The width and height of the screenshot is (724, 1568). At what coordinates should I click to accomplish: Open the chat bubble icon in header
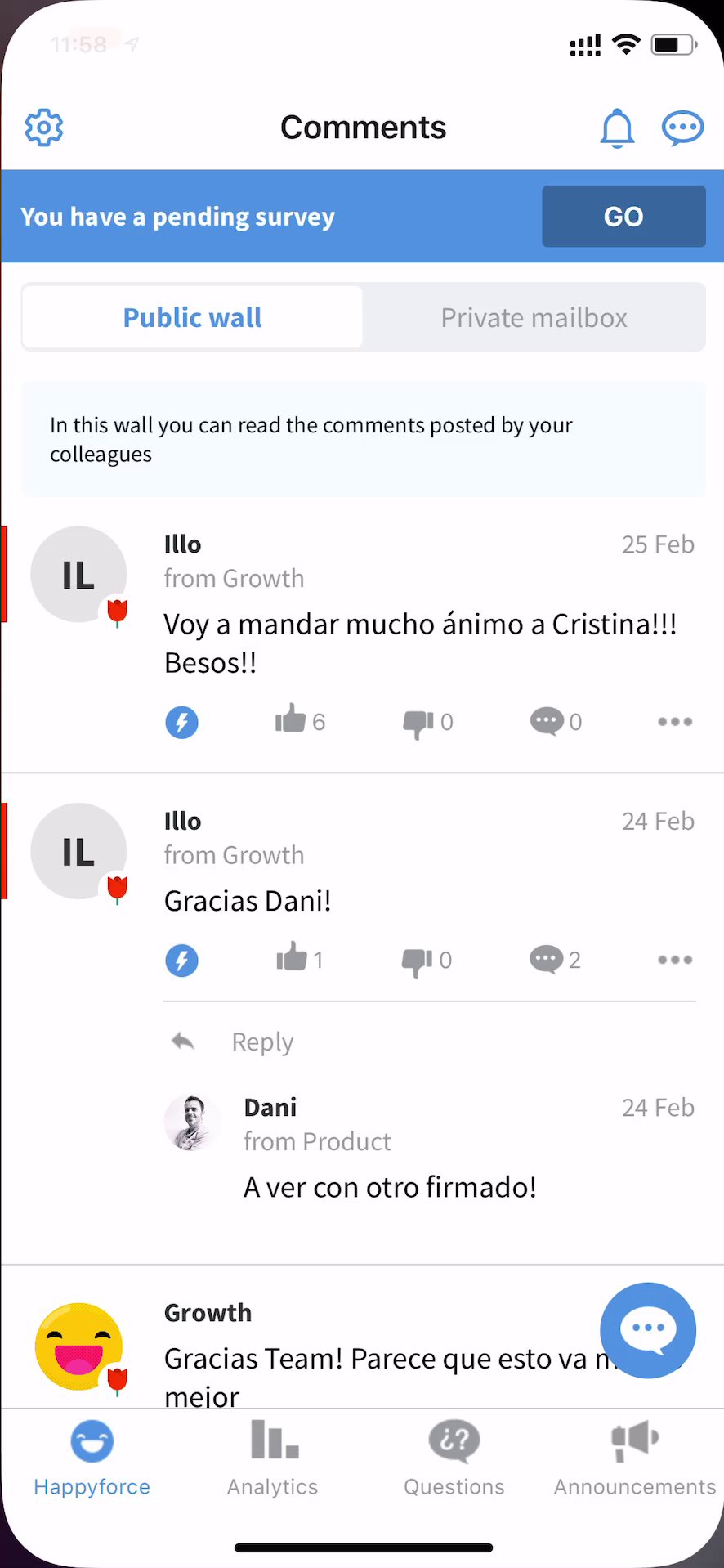(682, 128)
